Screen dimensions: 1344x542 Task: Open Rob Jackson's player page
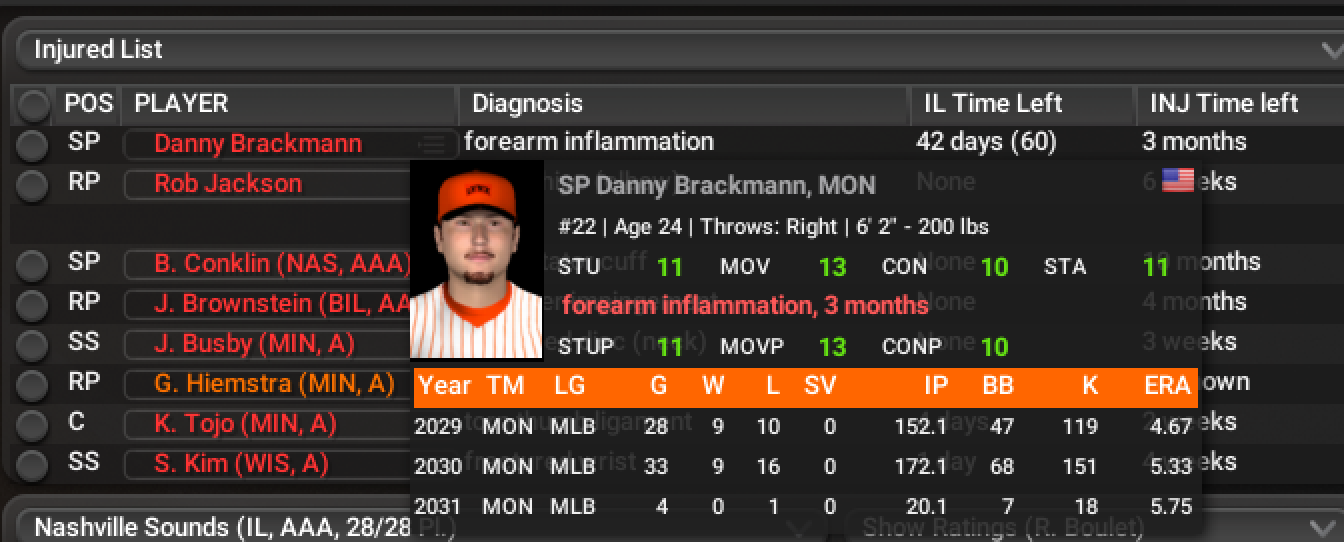[x=227, y=183]
